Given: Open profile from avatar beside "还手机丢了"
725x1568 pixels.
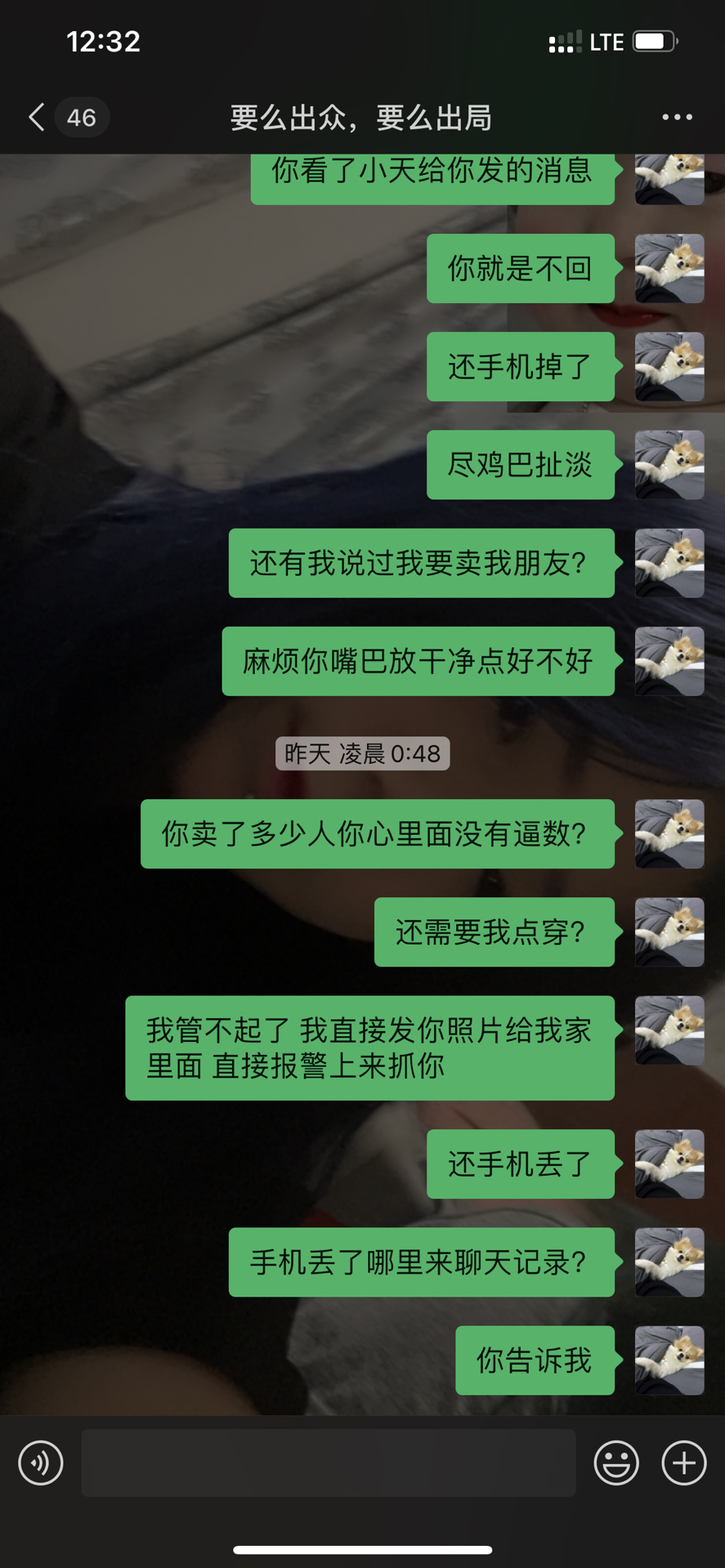Looking at the screenshot, I should pos(669,1164).
